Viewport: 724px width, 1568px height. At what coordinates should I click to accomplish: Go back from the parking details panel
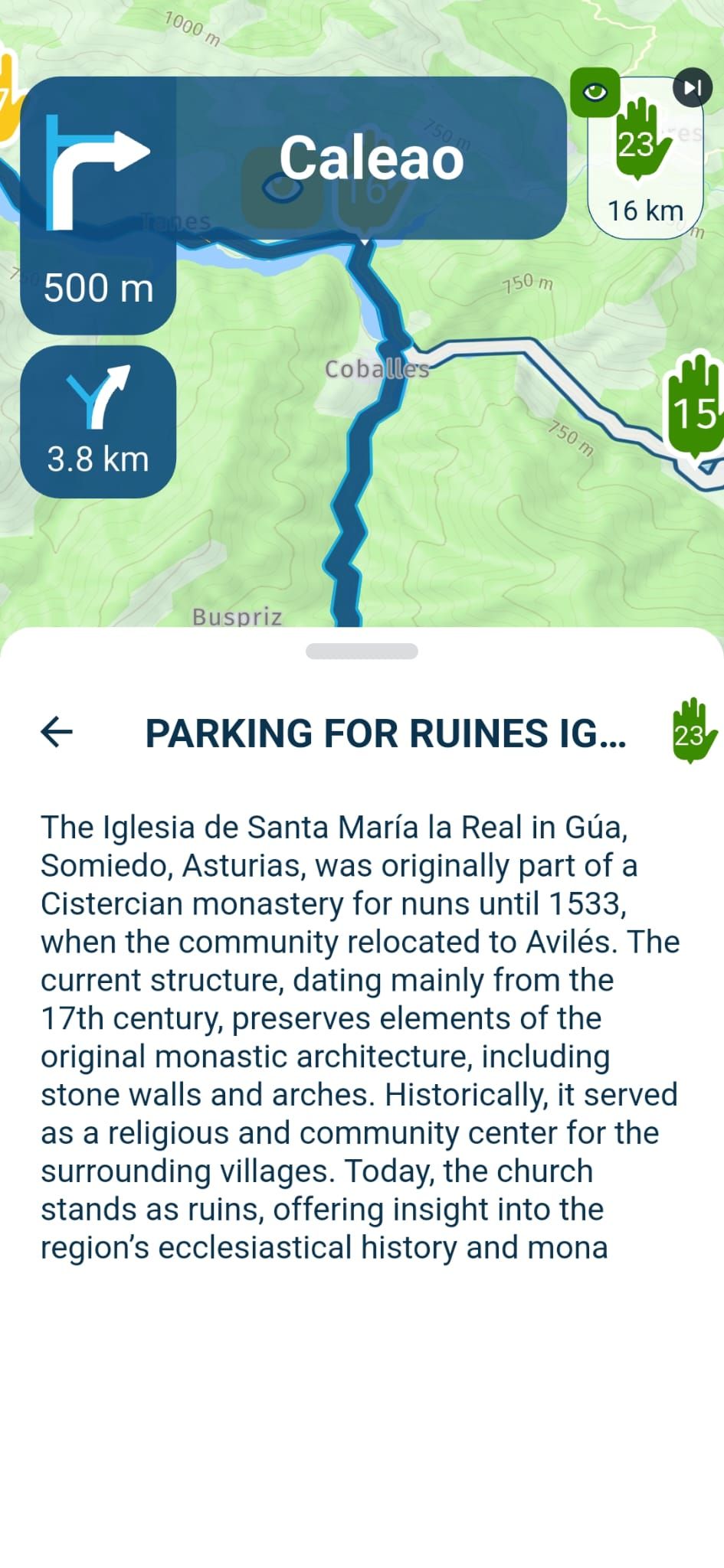(x=57, y=732)
